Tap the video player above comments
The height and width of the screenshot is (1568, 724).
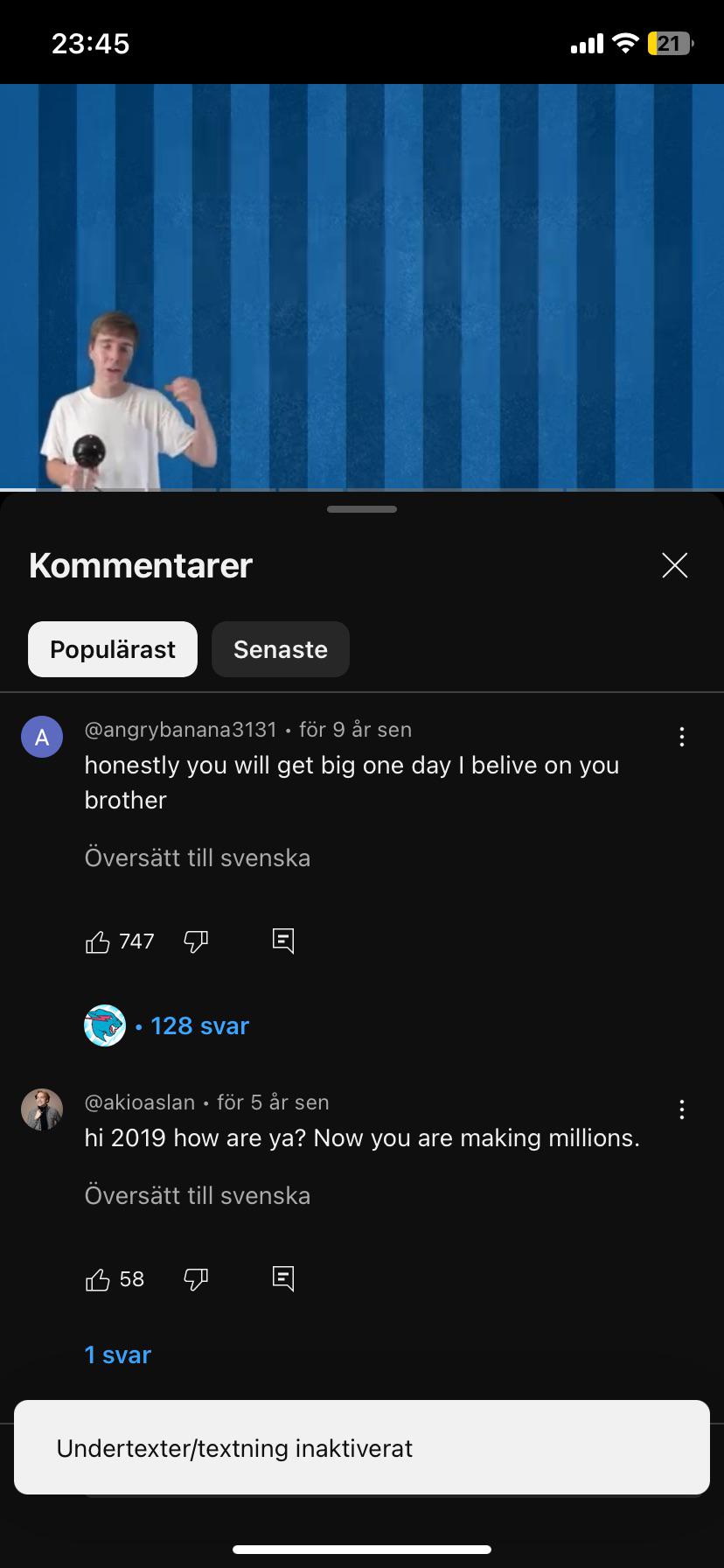(x=362, y=287)
